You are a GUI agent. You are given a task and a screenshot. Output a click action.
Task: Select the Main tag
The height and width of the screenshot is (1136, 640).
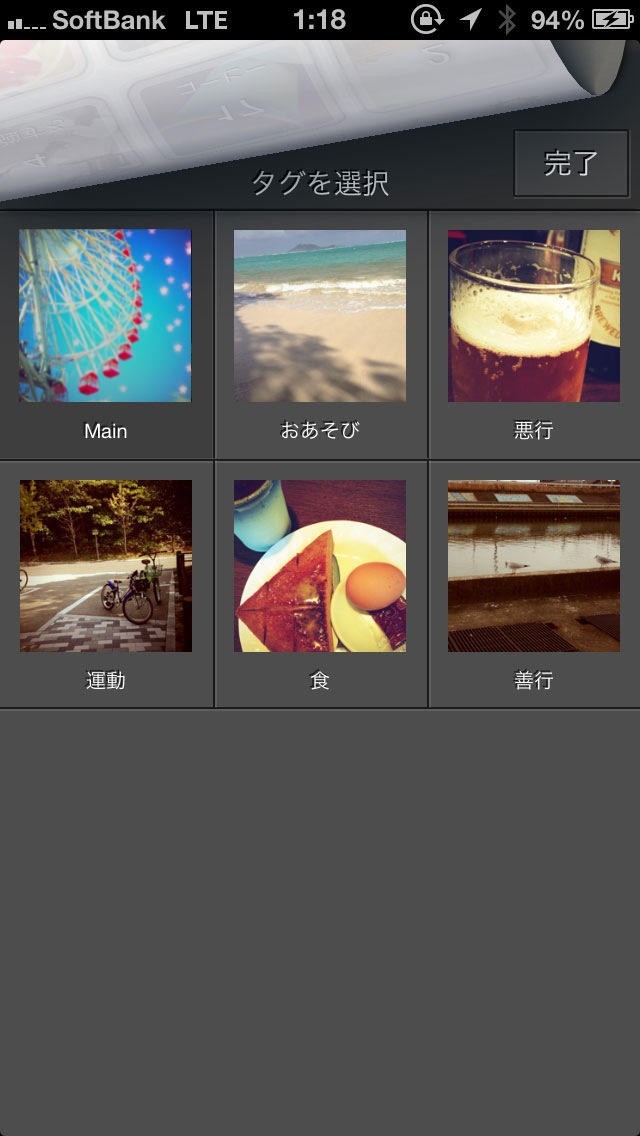click(106, 334)
